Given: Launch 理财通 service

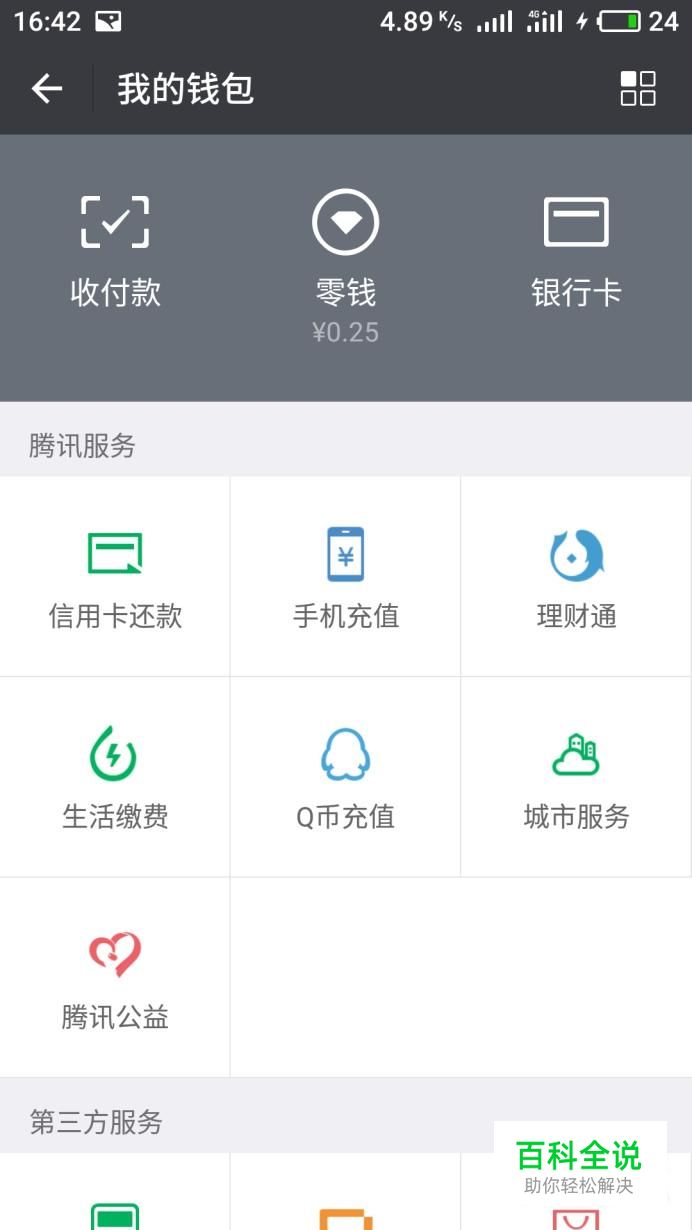Looking at the screenshot, I should click(x=576, y=577).
